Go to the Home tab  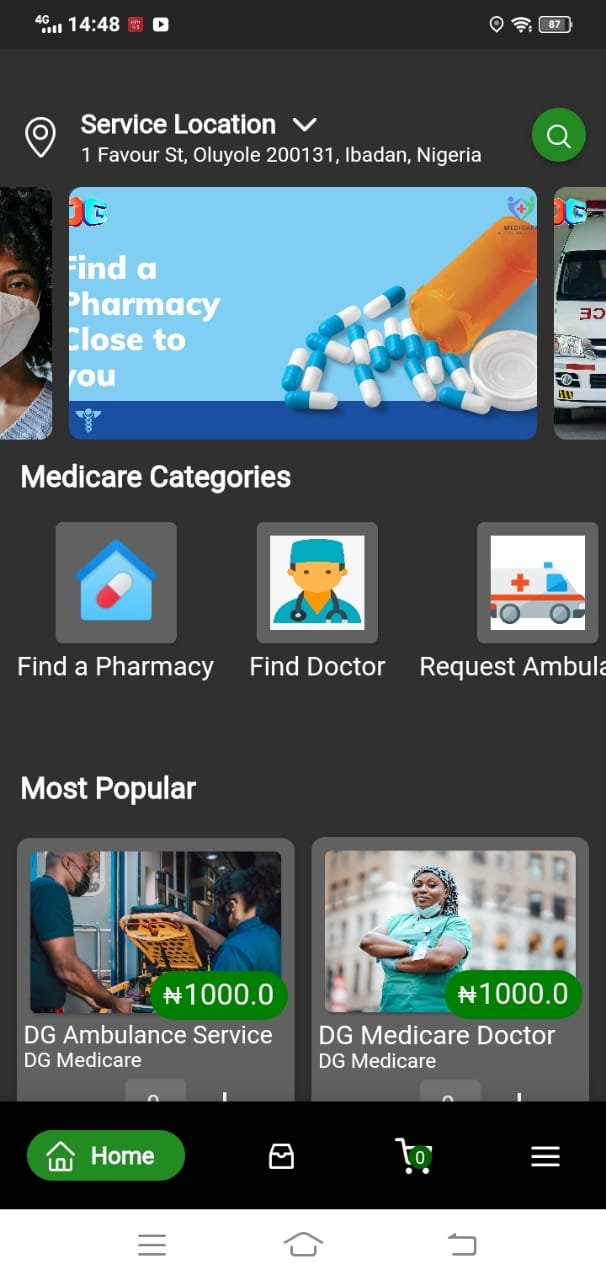tap(106, 1156)
